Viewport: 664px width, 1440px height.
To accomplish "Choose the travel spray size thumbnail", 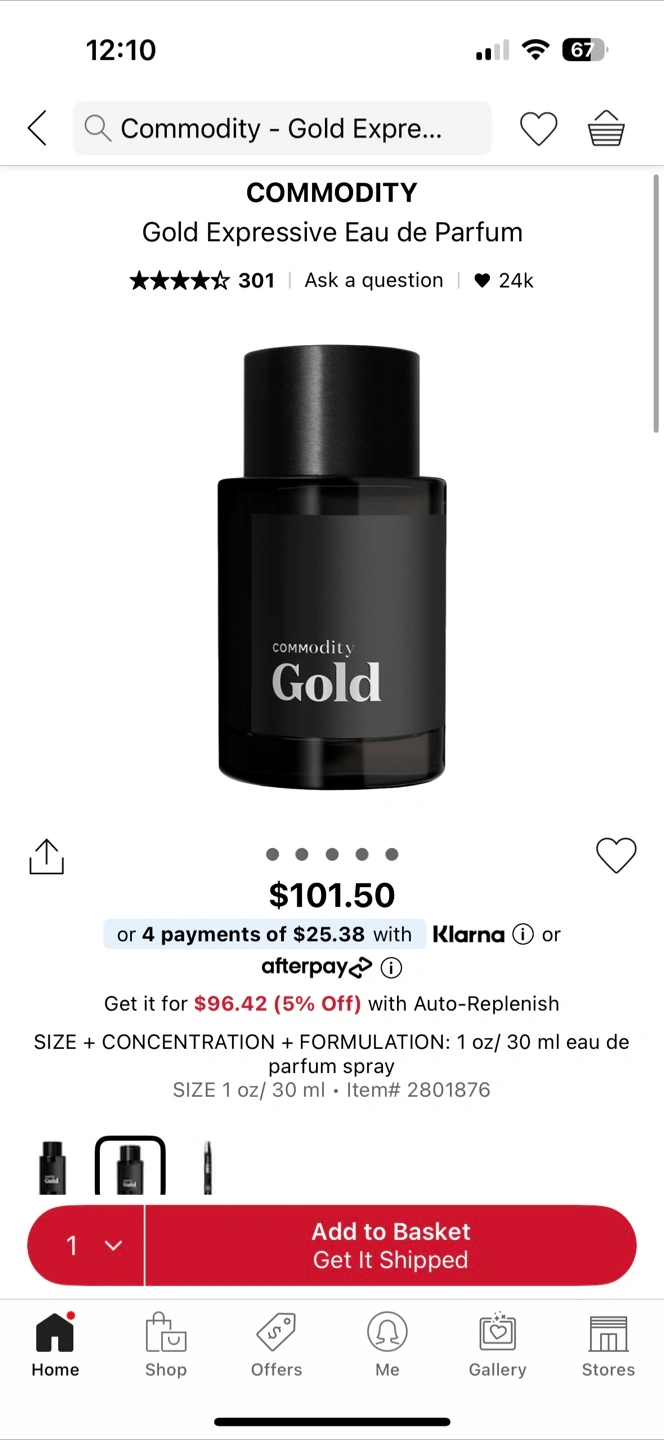I will click(207, 1166).
